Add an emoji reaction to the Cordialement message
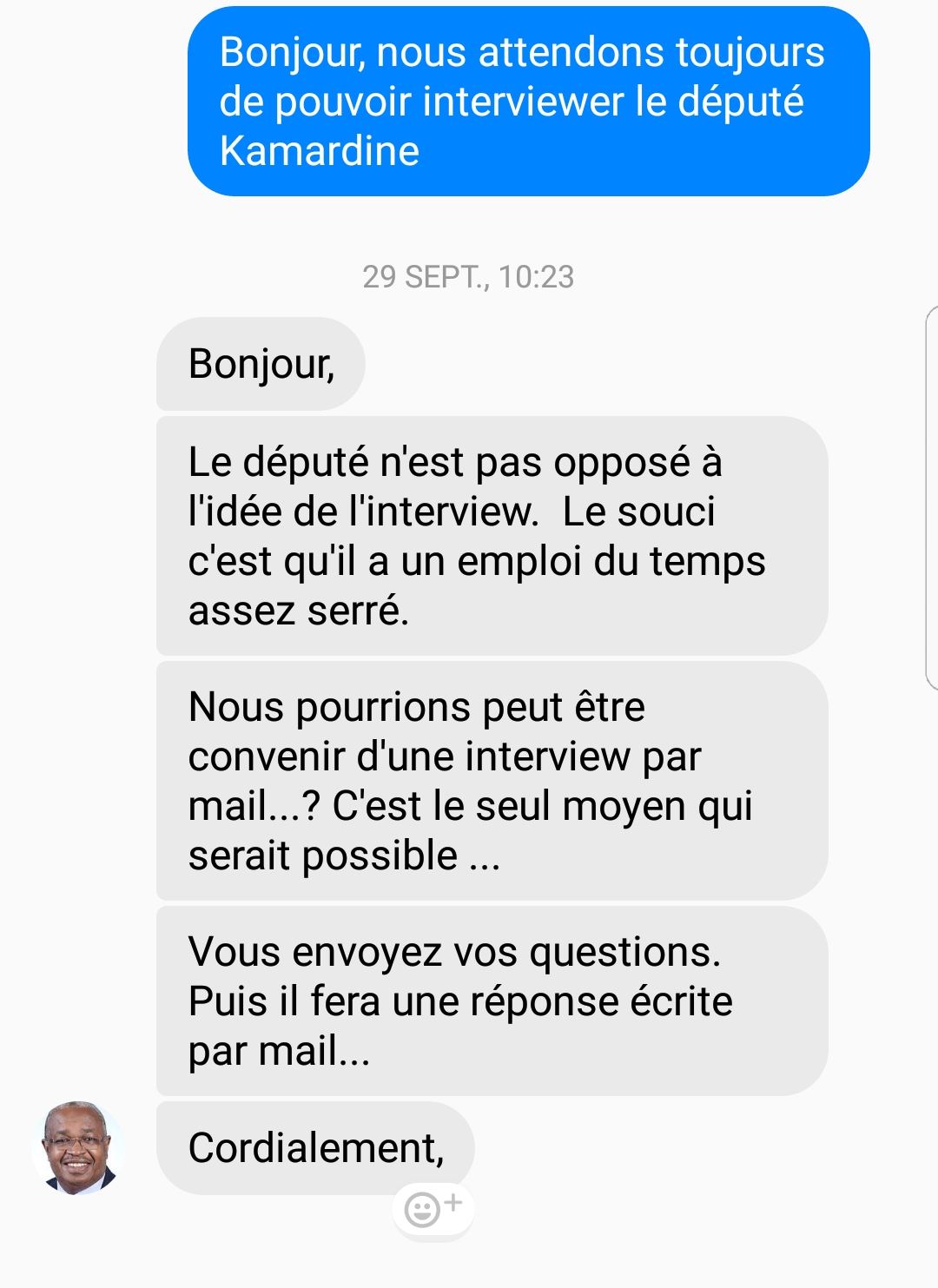938x1288 pixels. (433, 1208)
